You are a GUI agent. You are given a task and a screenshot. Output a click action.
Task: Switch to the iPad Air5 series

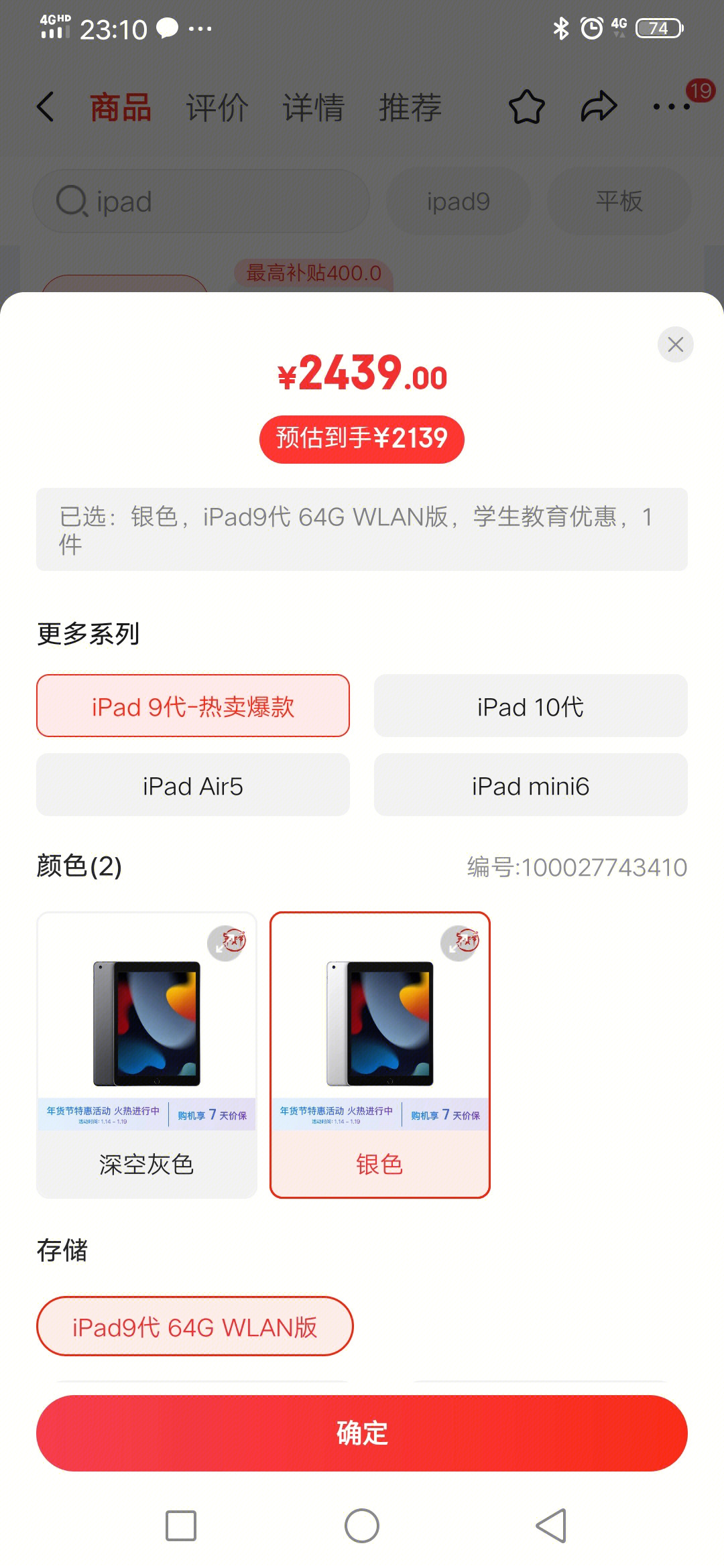coord(193,785)
